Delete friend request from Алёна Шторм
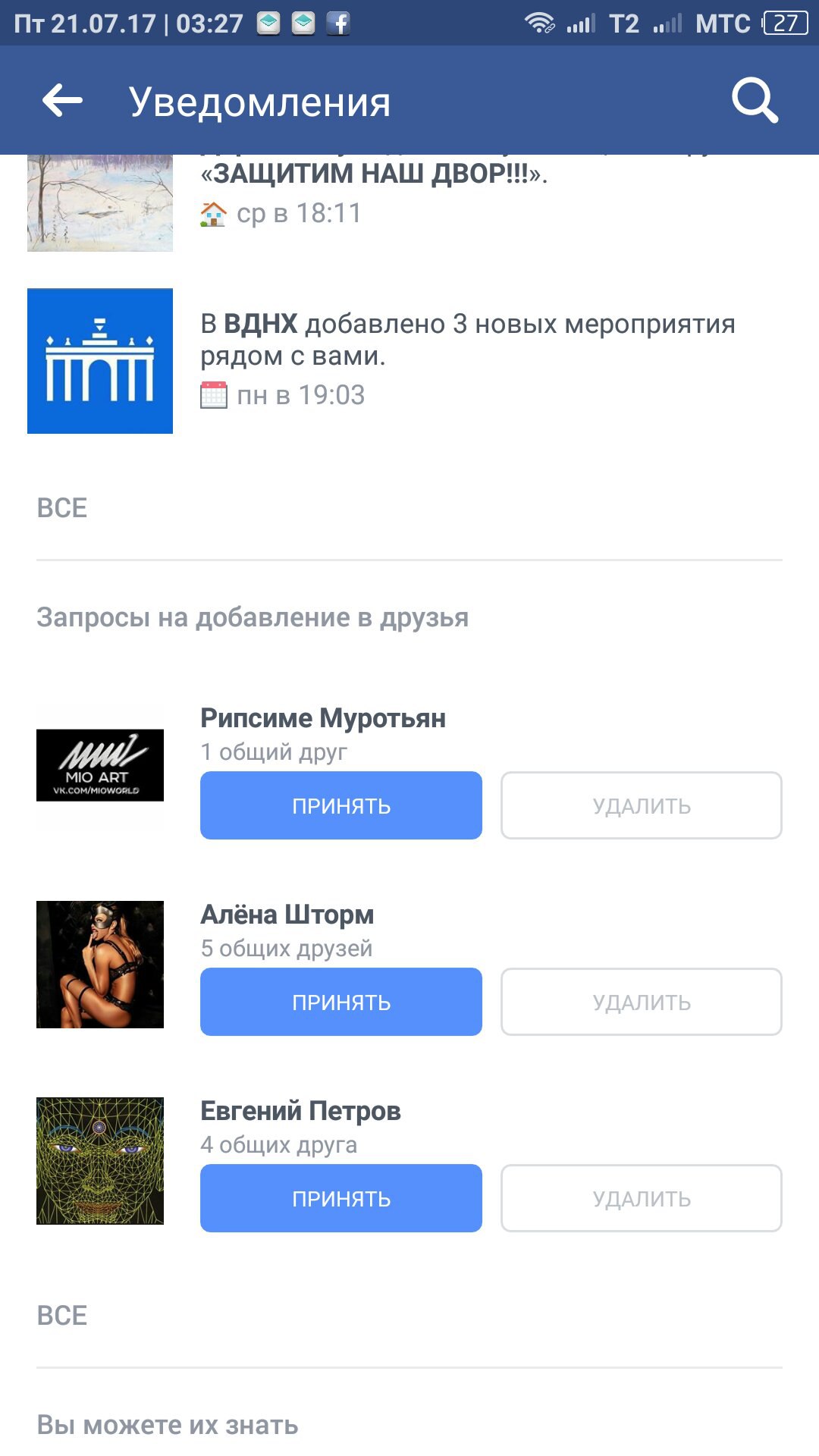This screenshot has height=1456, width=819. click(x=642, y=1002)
